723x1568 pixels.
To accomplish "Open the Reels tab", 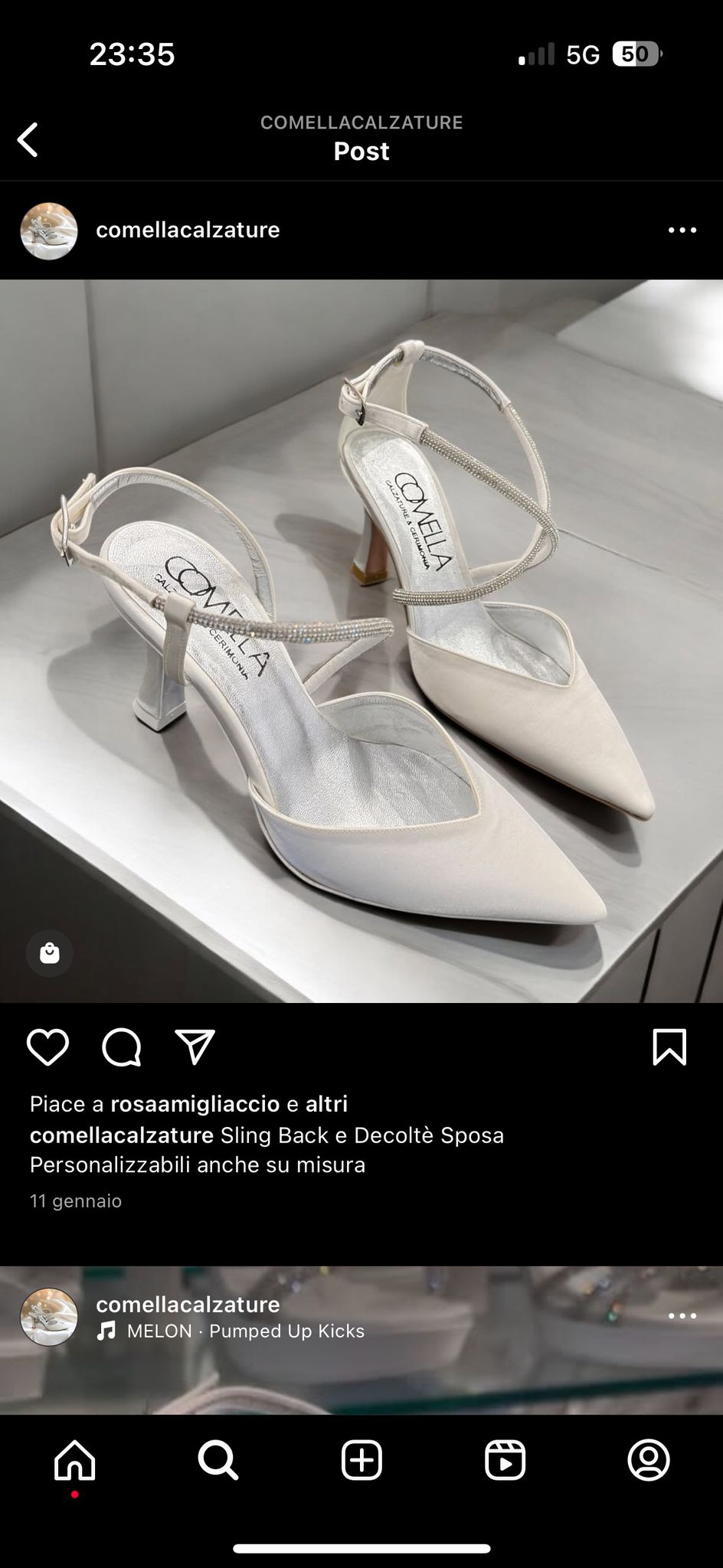I will (505, 1461).
